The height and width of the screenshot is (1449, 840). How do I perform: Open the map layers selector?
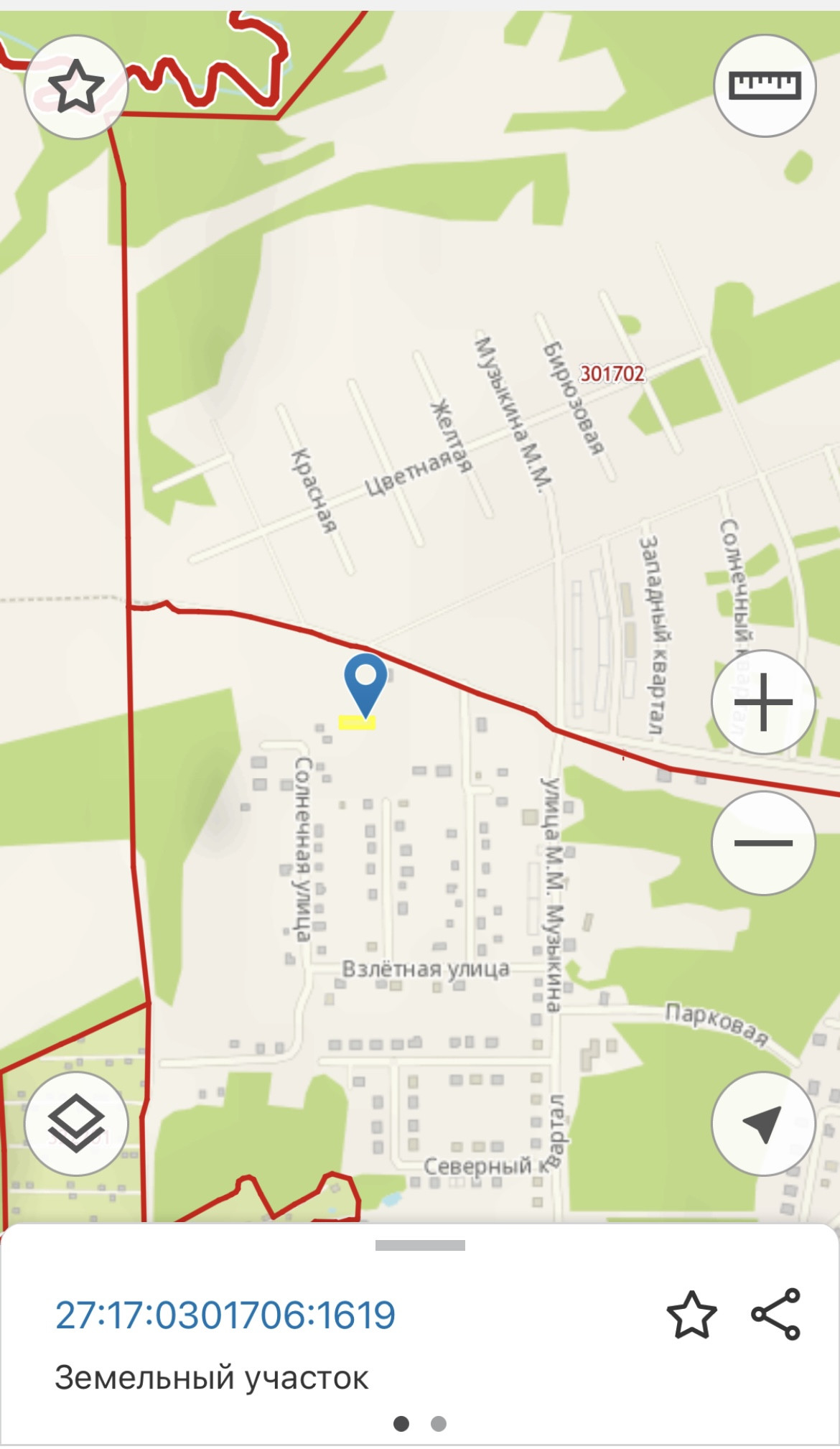(x=76, y=1124)
